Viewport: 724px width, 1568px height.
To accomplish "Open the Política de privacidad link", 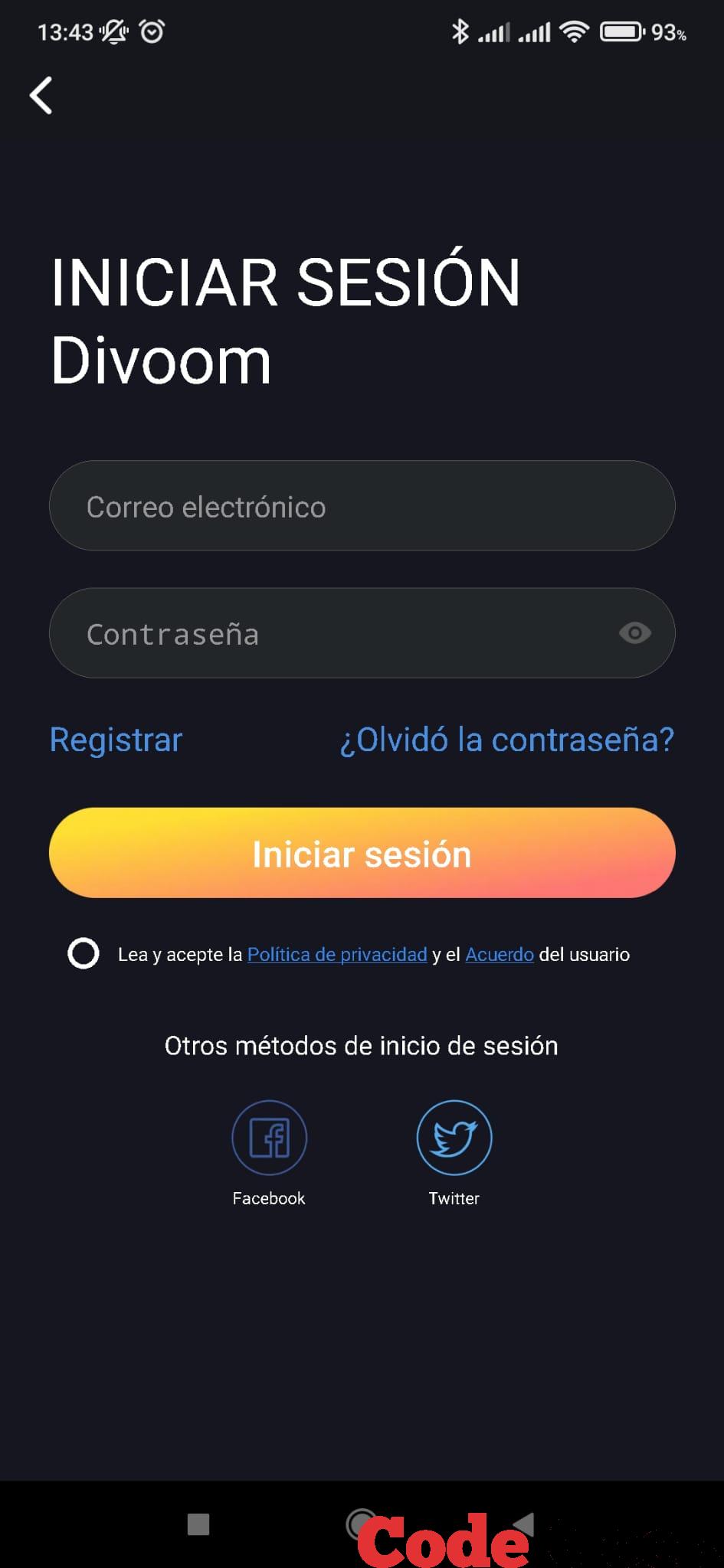I will (337, 954).
